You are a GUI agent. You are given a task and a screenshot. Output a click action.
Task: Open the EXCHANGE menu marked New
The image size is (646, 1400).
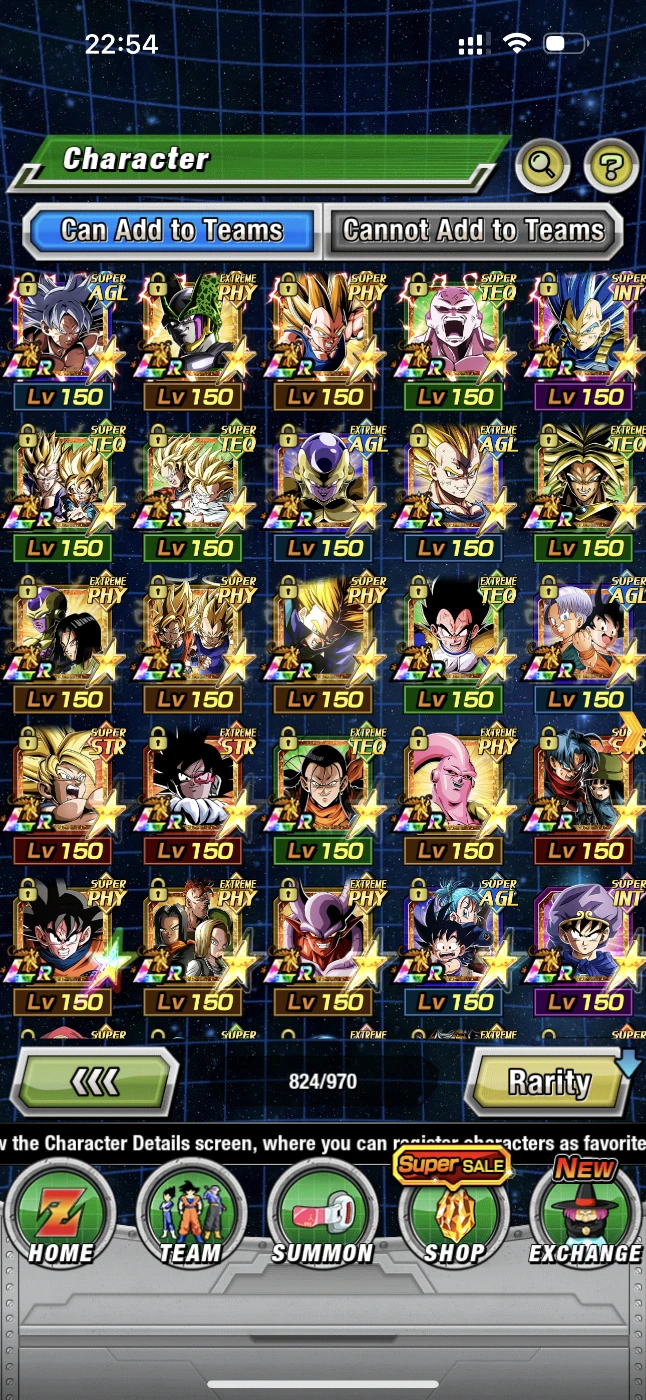585,1215
